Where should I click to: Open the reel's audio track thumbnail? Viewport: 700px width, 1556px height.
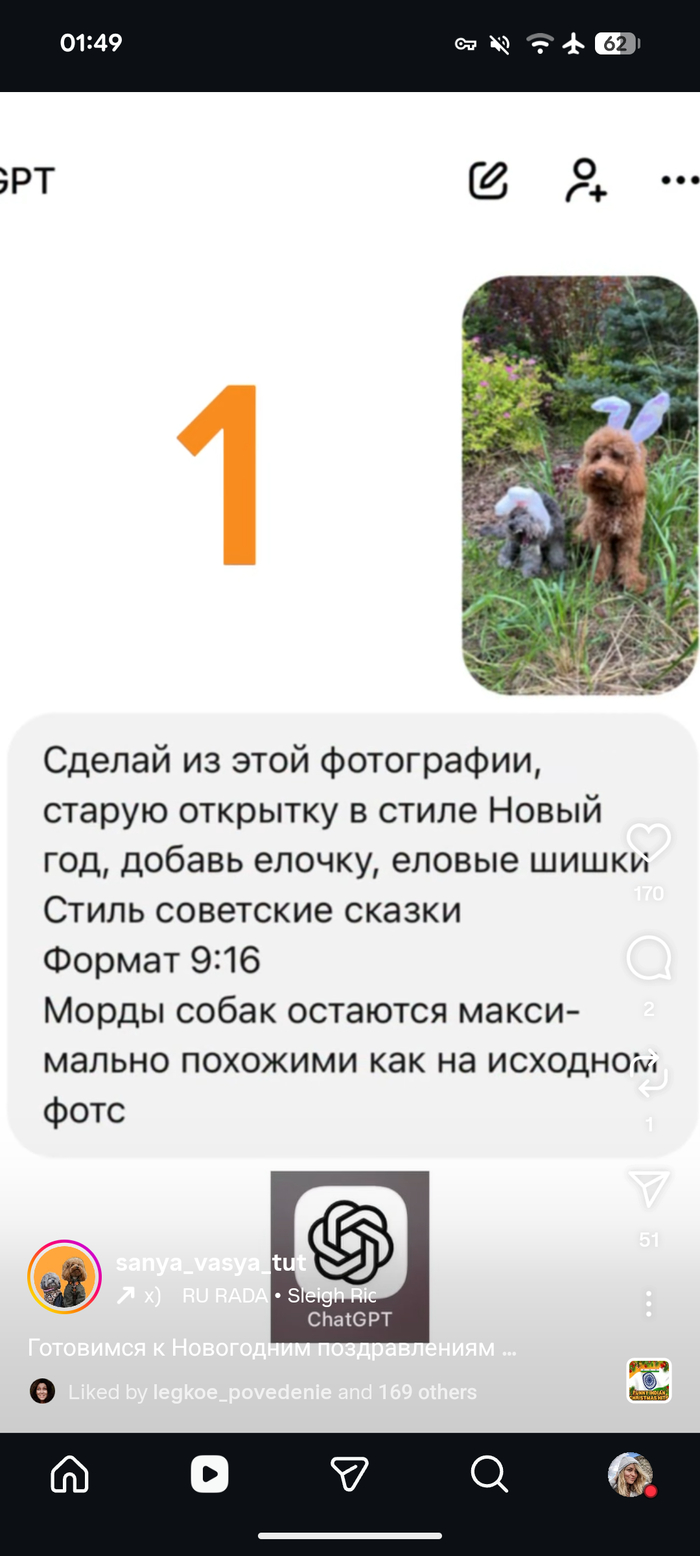click(x=648, y=1381)
